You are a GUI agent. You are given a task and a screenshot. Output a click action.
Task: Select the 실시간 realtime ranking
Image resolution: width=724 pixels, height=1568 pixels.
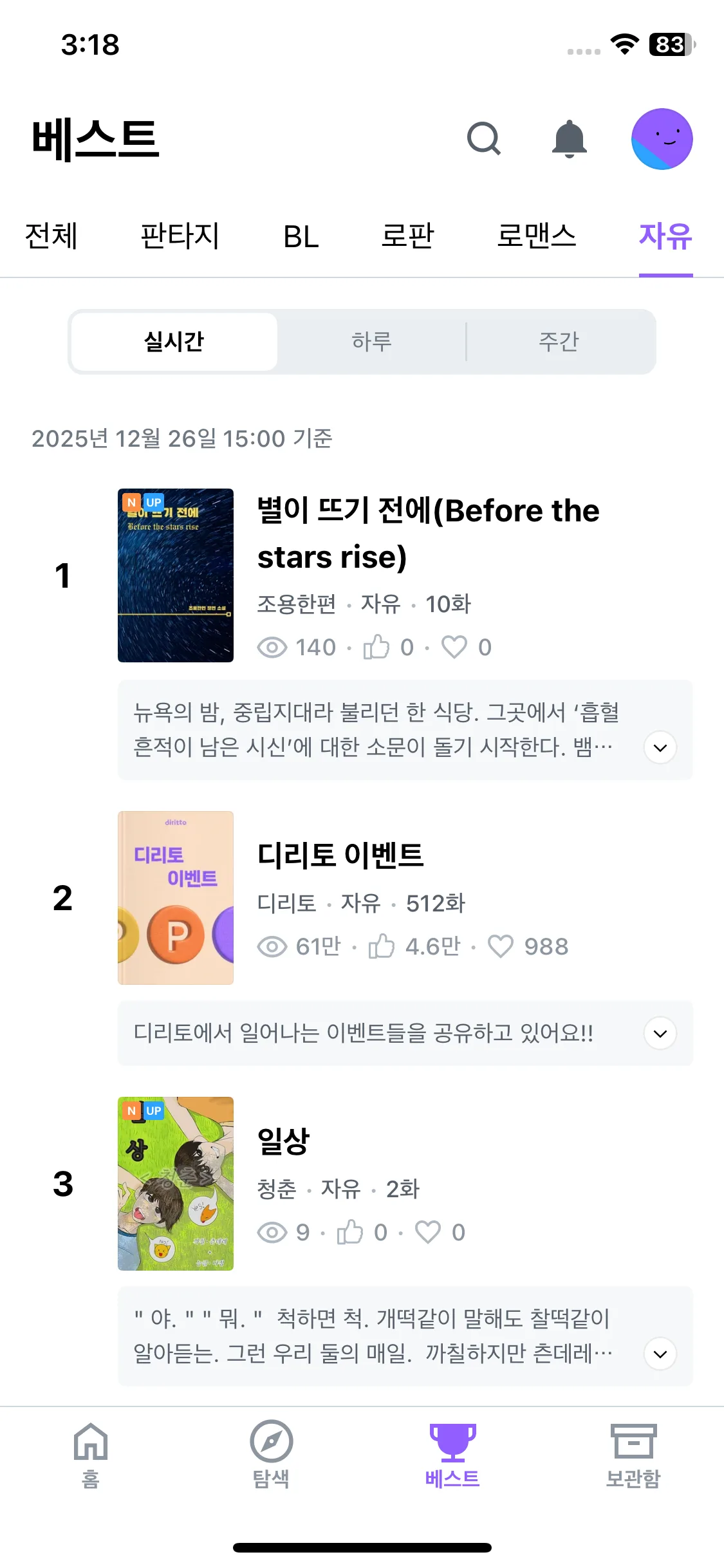[x=174, y=342]
